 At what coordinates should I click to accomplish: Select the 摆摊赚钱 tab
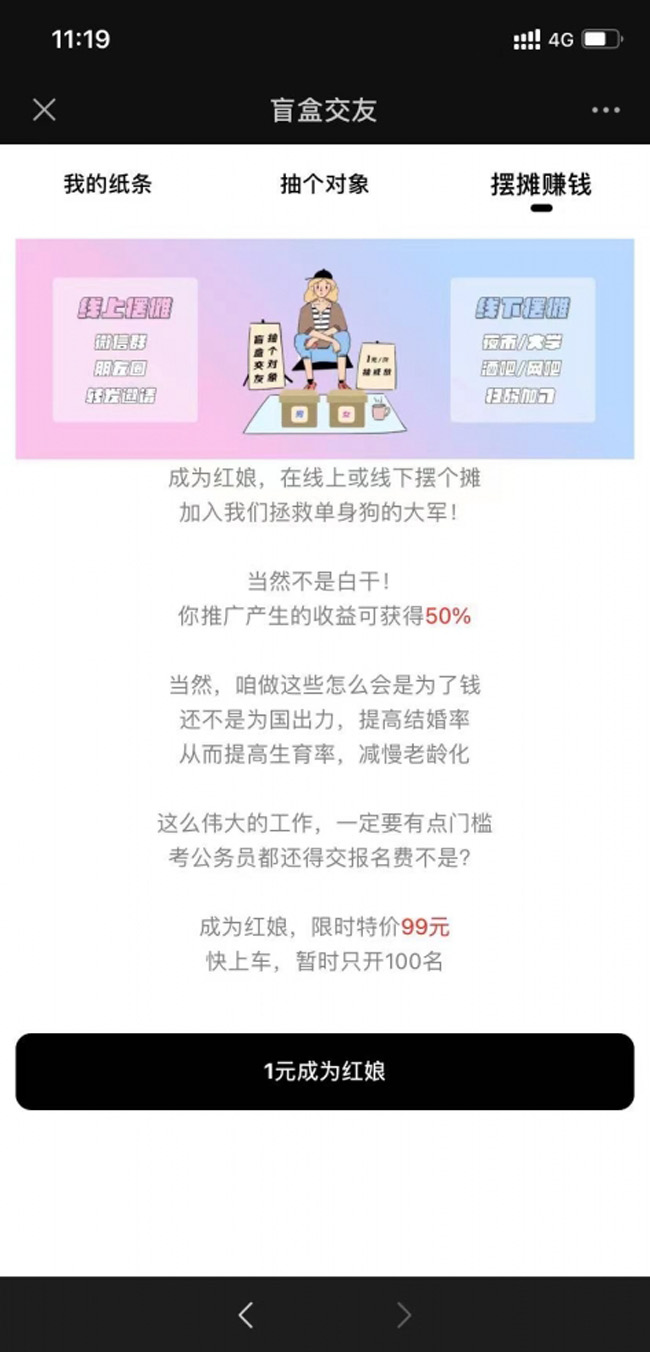(x=540, y=184)
